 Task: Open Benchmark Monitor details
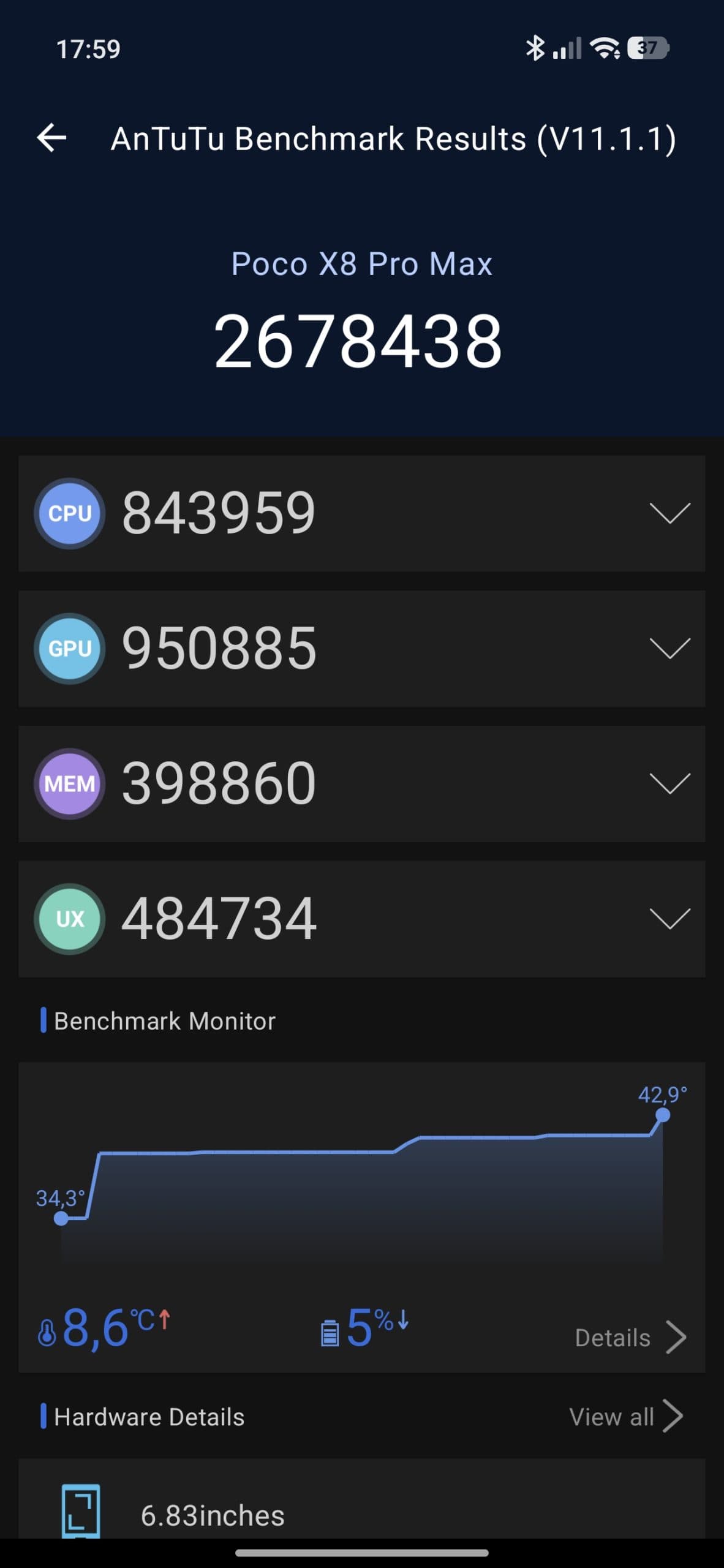[630, 1338]
